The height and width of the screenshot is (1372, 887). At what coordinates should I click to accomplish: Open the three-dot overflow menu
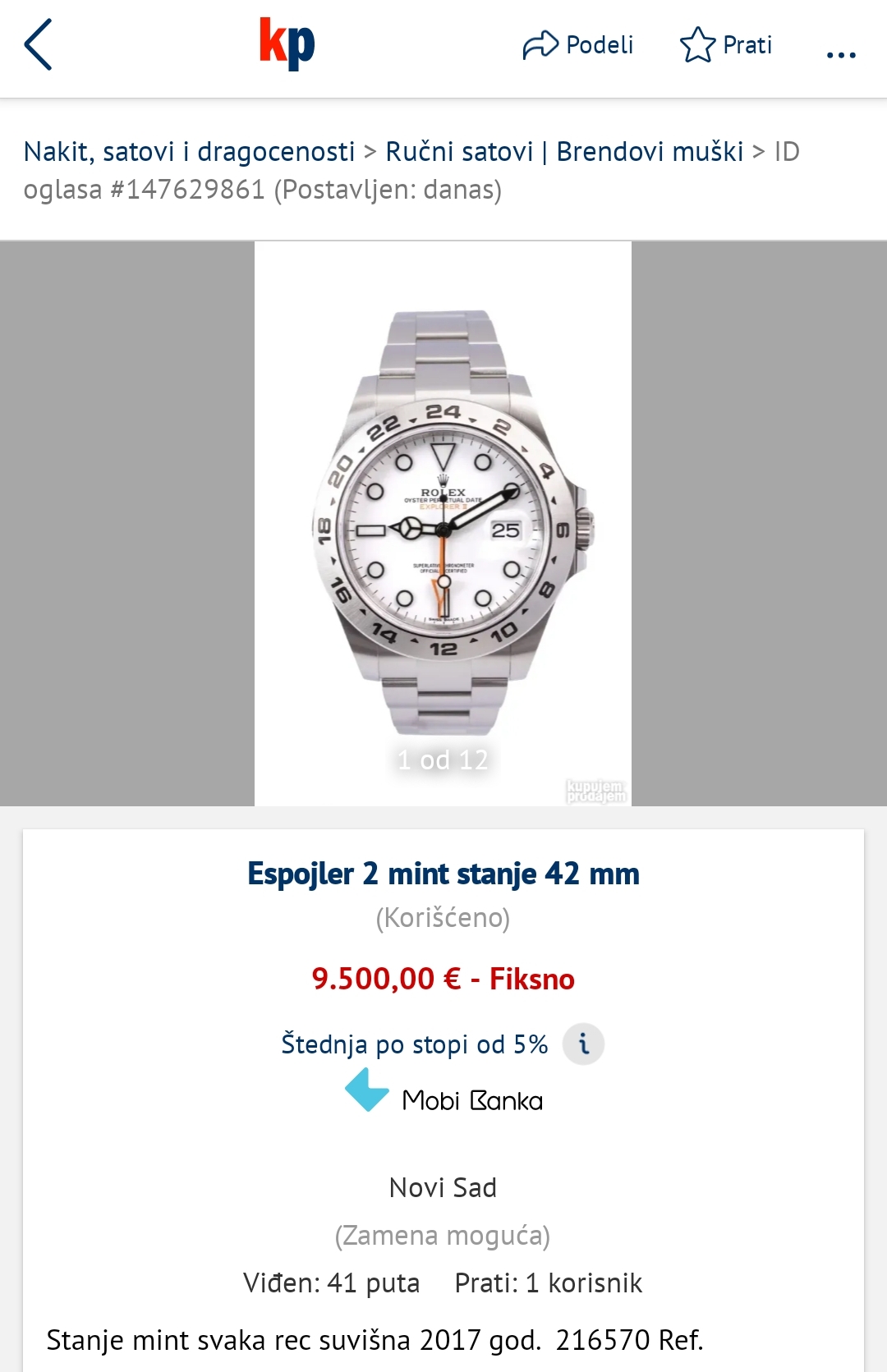[x=841, y=54]
